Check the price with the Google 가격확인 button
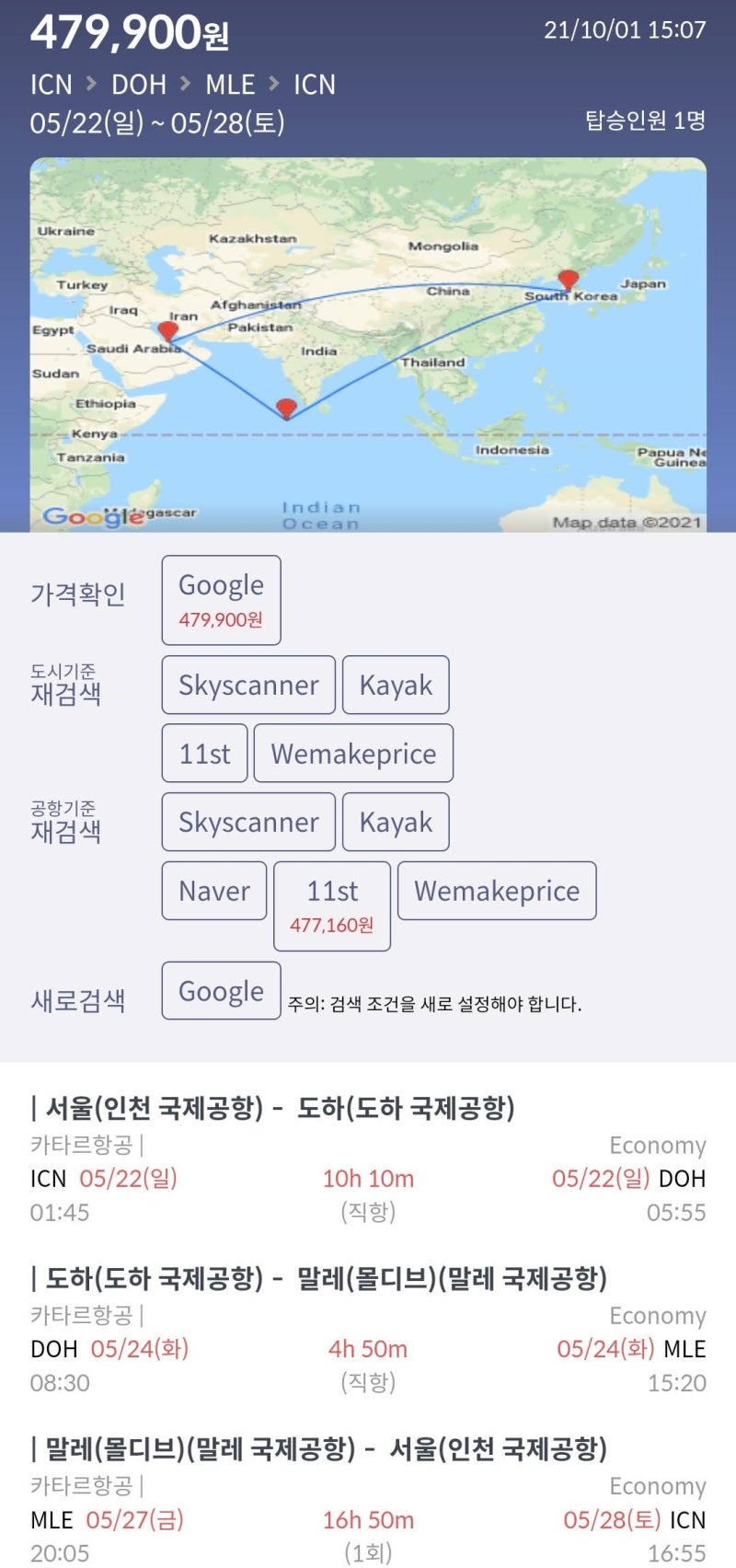Image resolution: width=736 pixels, height=1568 pixels. coord(221,598)
